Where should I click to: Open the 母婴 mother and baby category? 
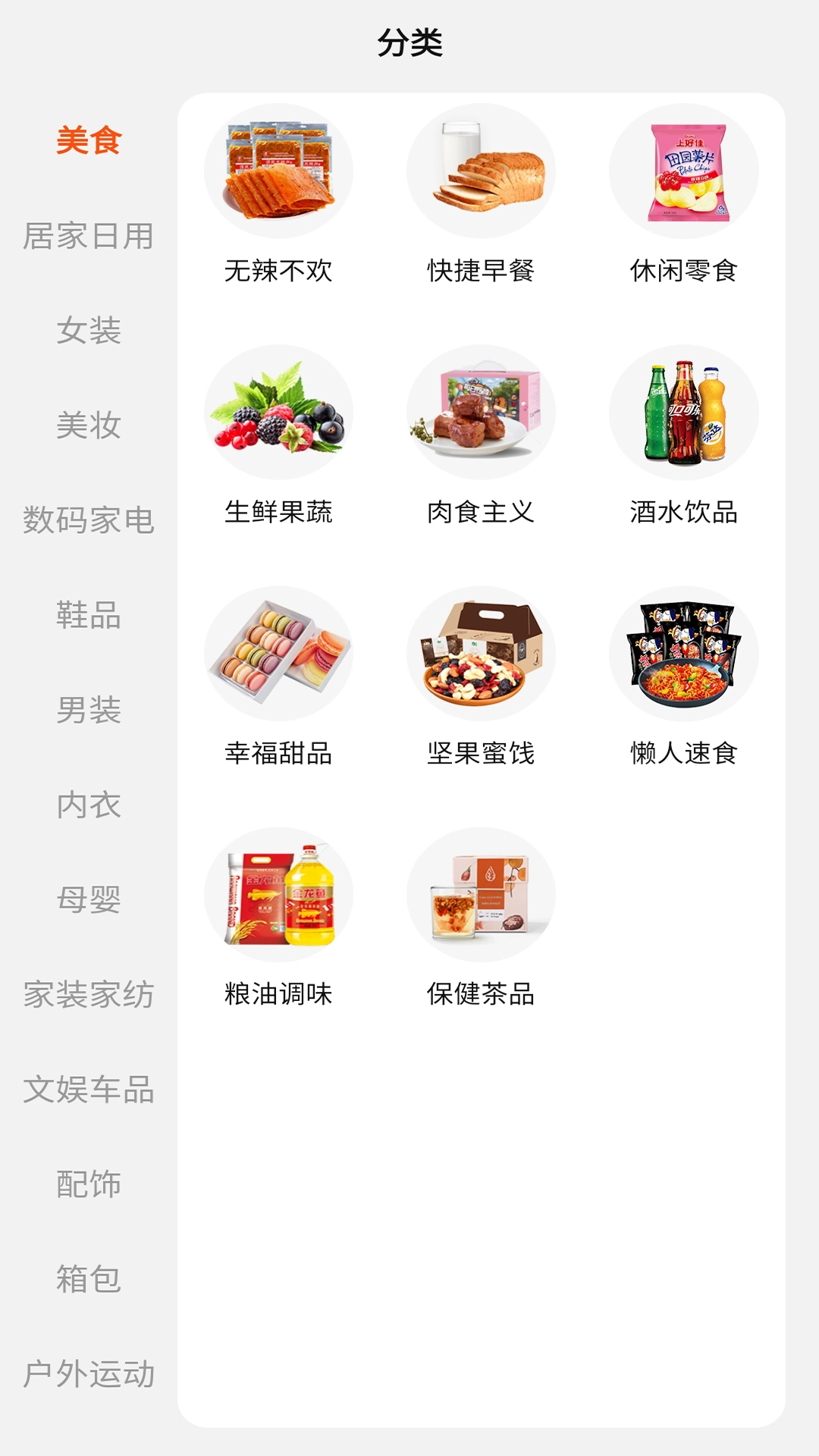click(x=89, y=900)
